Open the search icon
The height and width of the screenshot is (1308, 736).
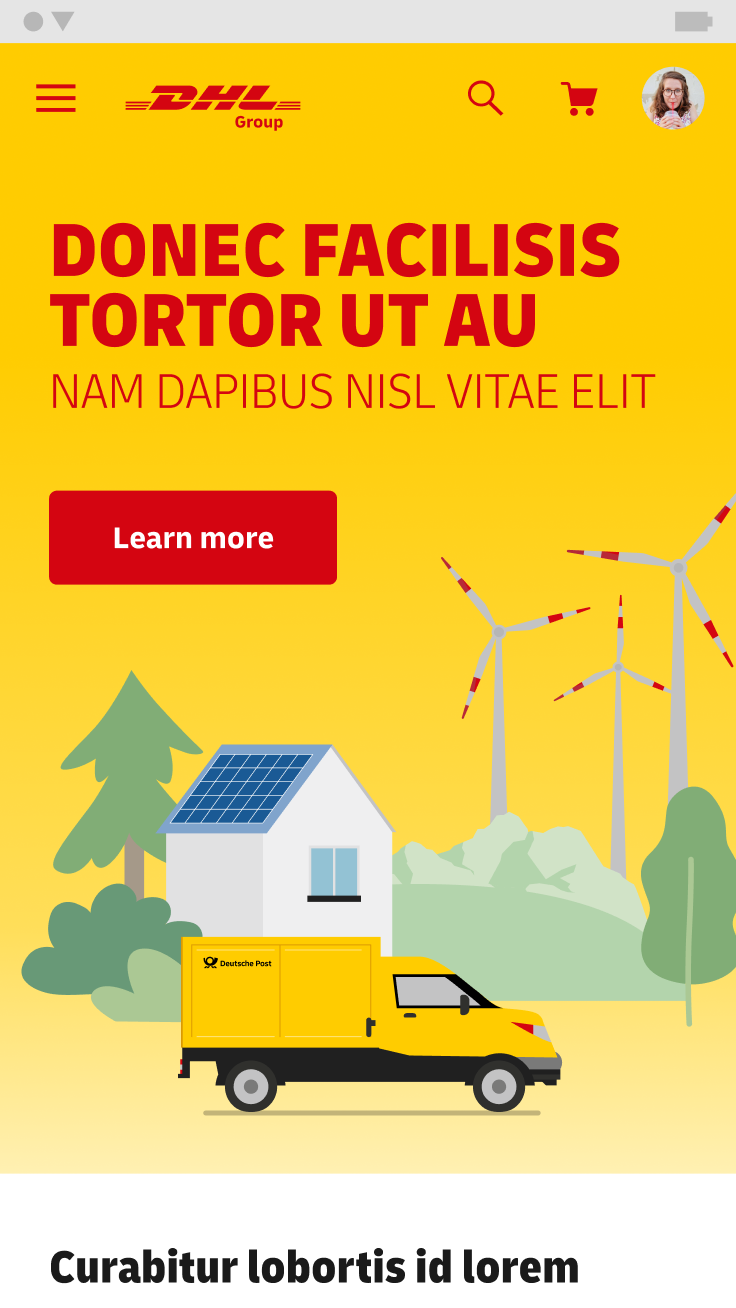click(x=485, y=98)
